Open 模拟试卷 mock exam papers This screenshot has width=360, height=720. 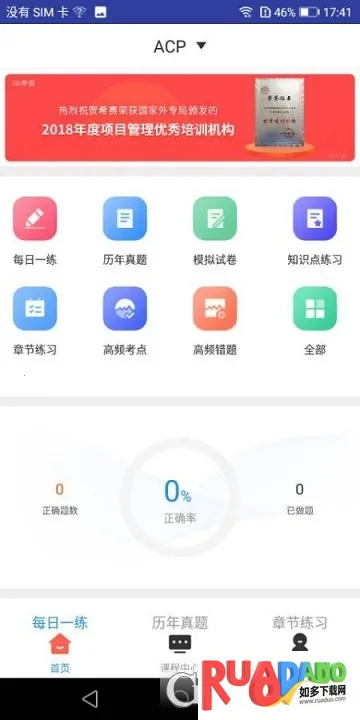tap(215, 231)
